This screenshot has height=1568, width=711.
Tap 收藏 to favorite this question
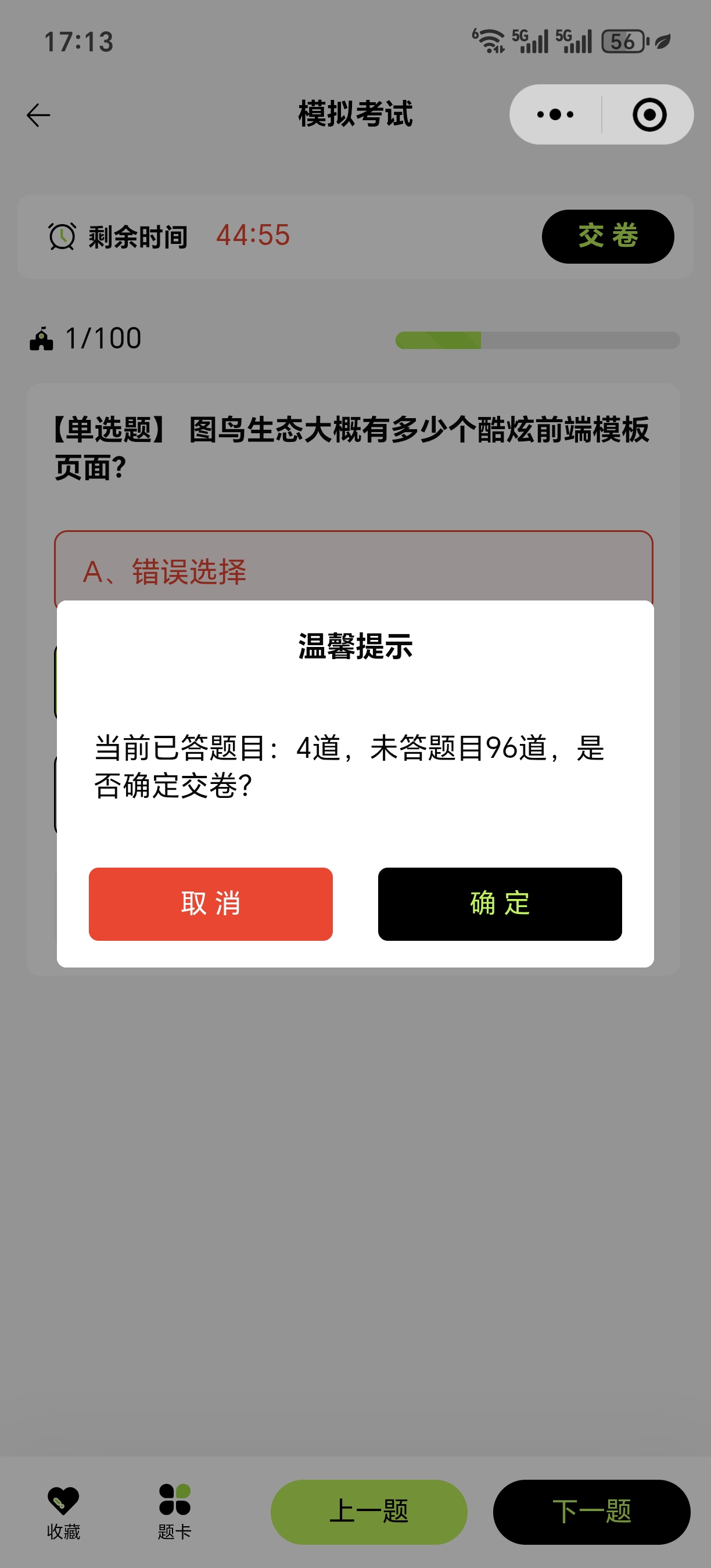63,1512
